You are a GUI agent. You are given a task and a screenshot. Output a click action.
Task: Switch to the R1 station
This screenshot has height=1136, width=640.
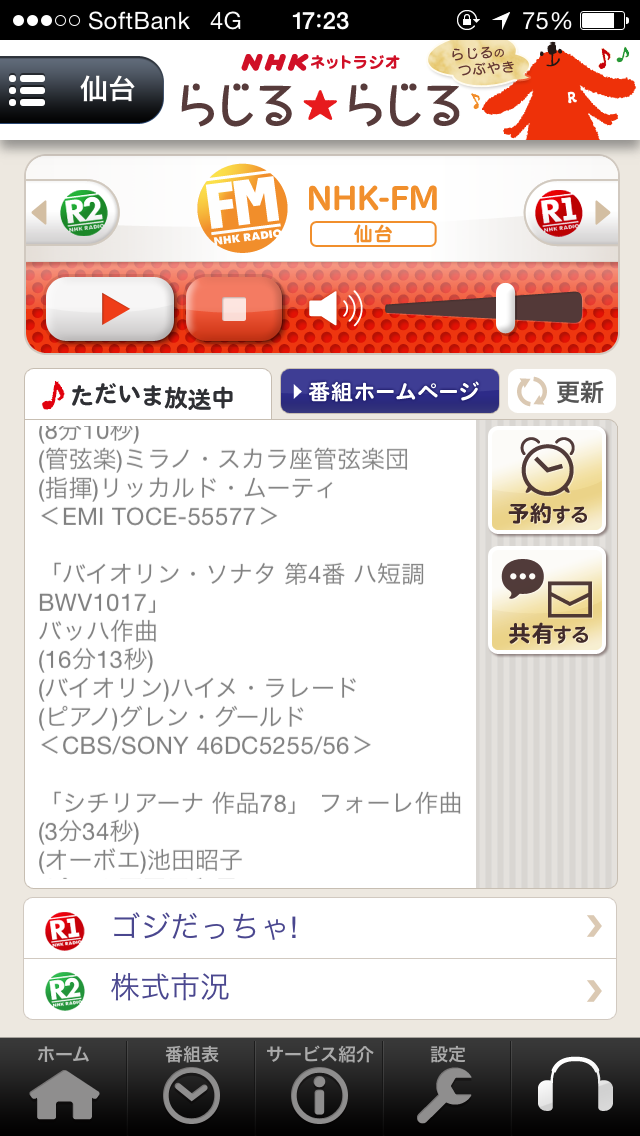coord(558,212)
